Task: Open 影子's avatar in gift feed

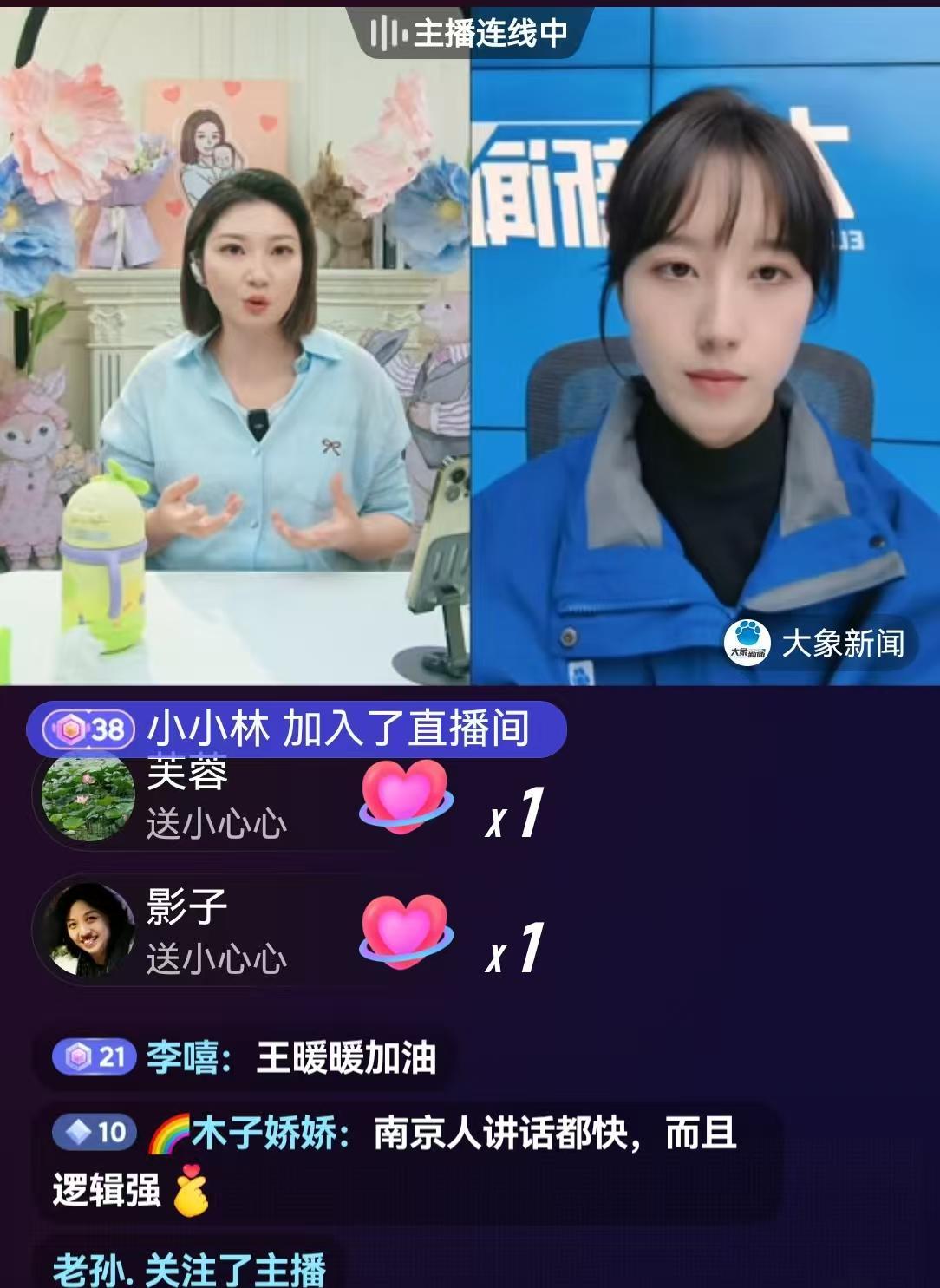Action: 88,931
